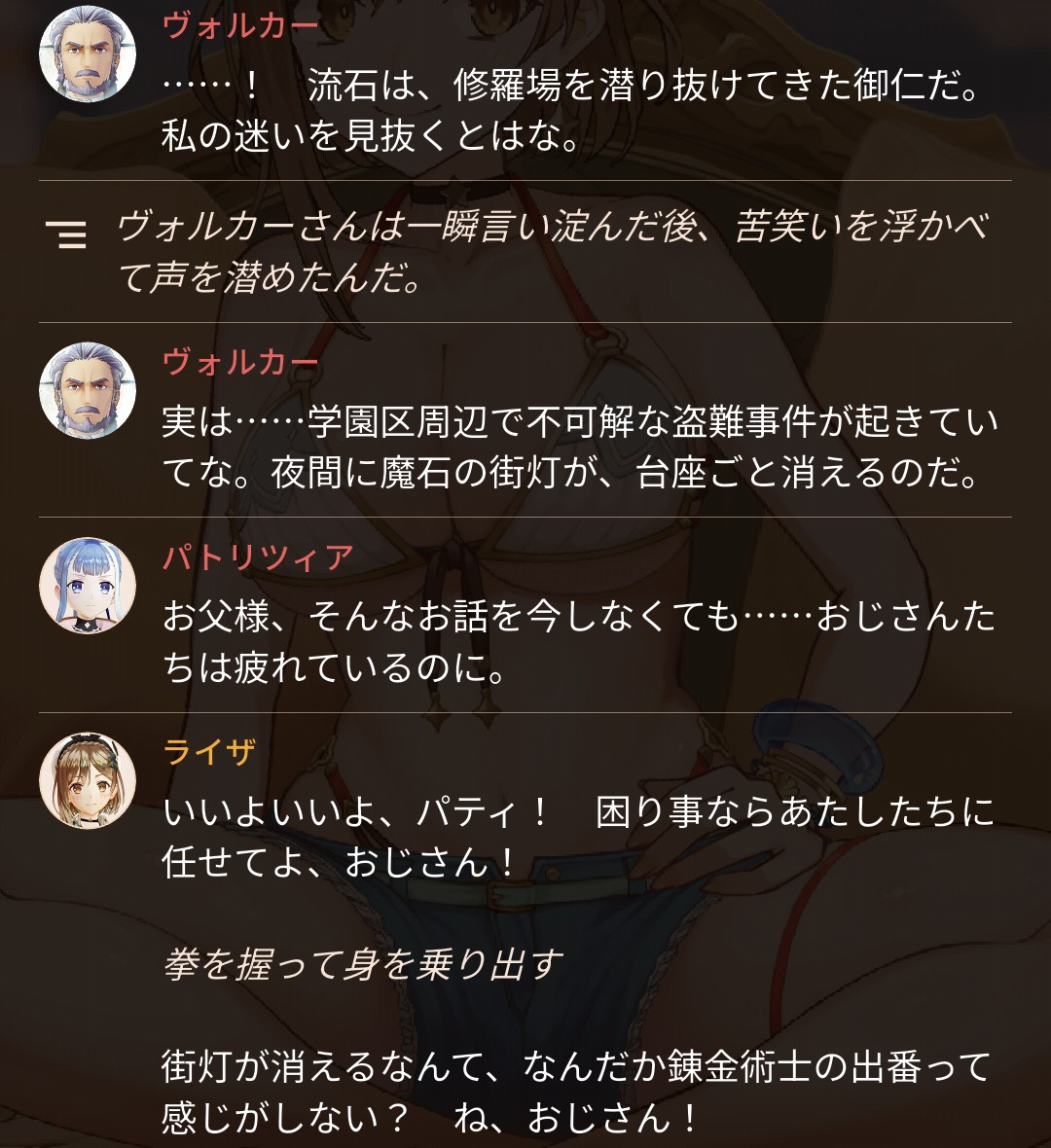The height and width of the screenshot is (1148, 1051).
Task: Tap ヴォルカー's avatar beside the 実は message
Action: click(88, 391)
